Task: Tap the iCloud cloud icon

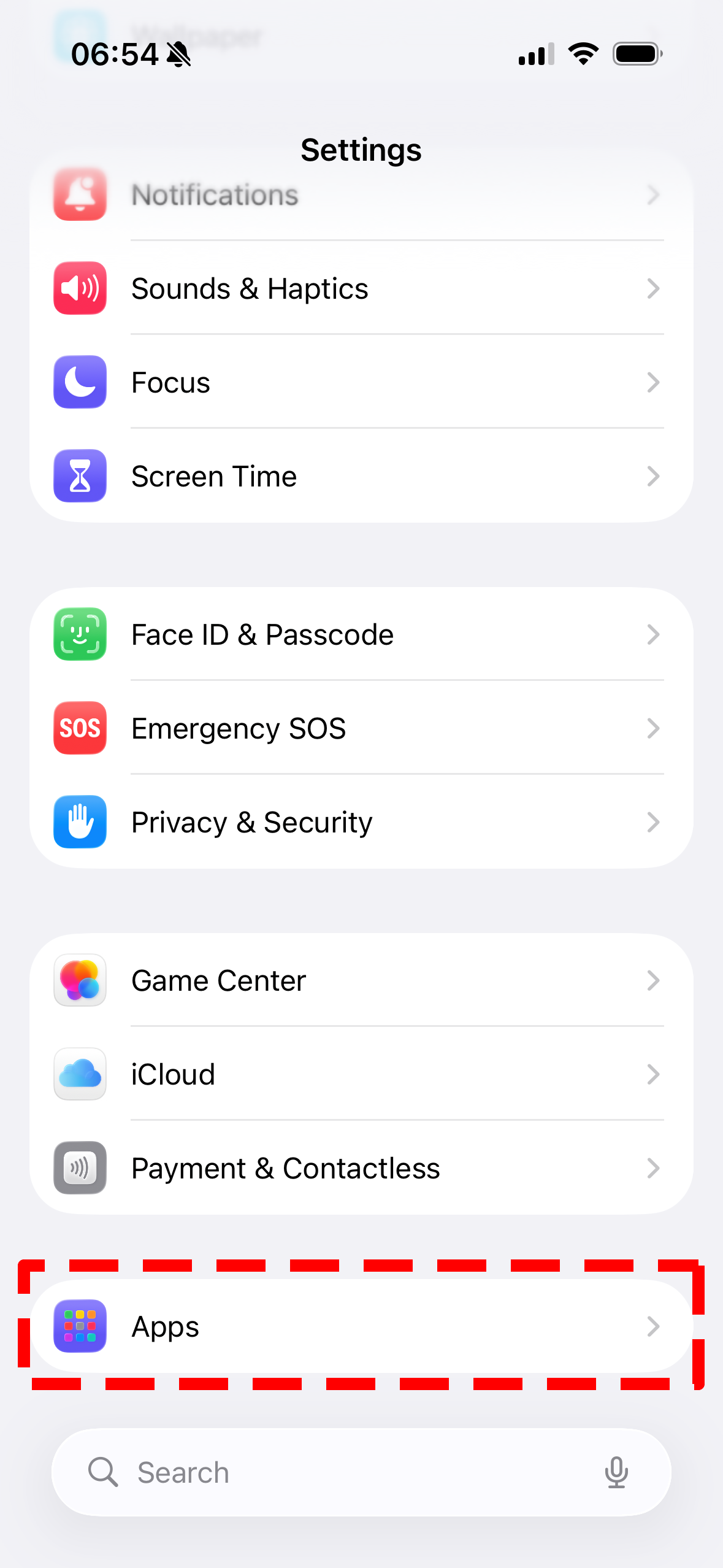Action: [80, 1074]
